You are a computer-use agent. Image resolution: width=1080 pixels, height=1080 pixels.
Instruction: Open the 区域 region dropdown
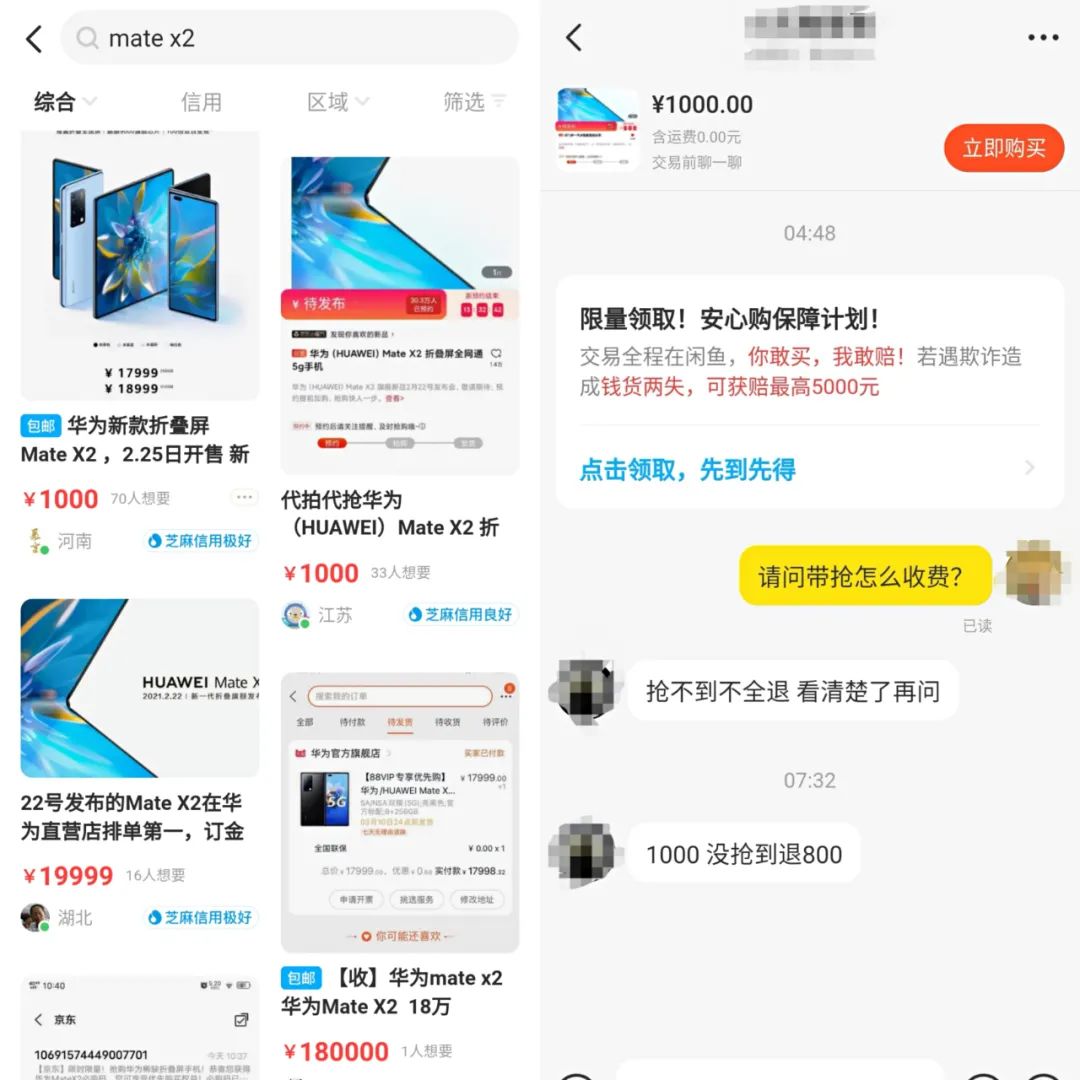pyautogui.click(x=337, y=101)
